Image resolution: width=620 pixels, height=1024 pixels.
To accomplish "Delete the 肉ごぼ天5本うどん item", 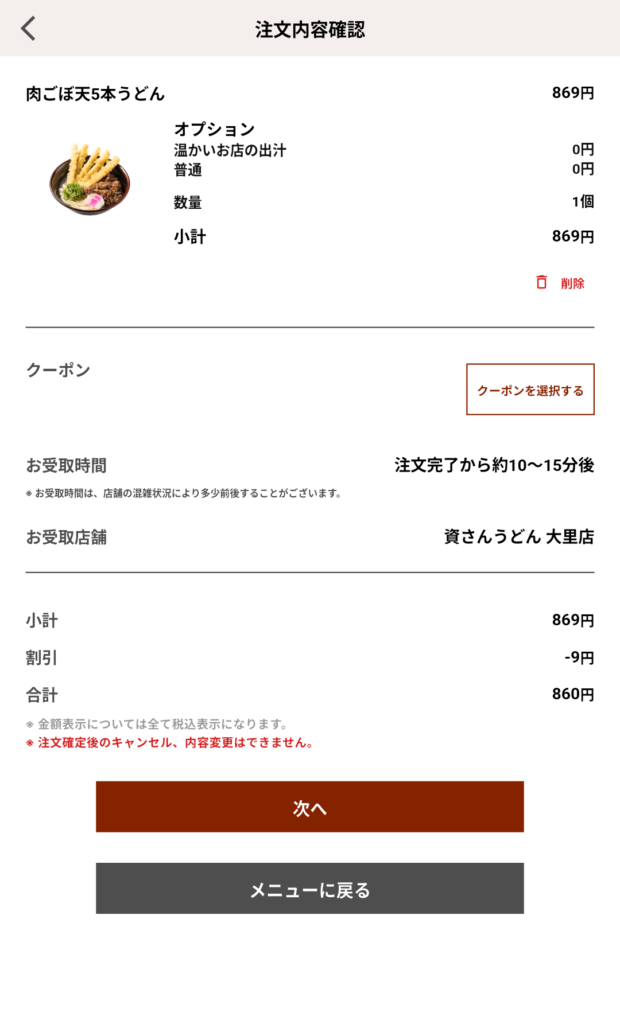I will coord(561,283).
